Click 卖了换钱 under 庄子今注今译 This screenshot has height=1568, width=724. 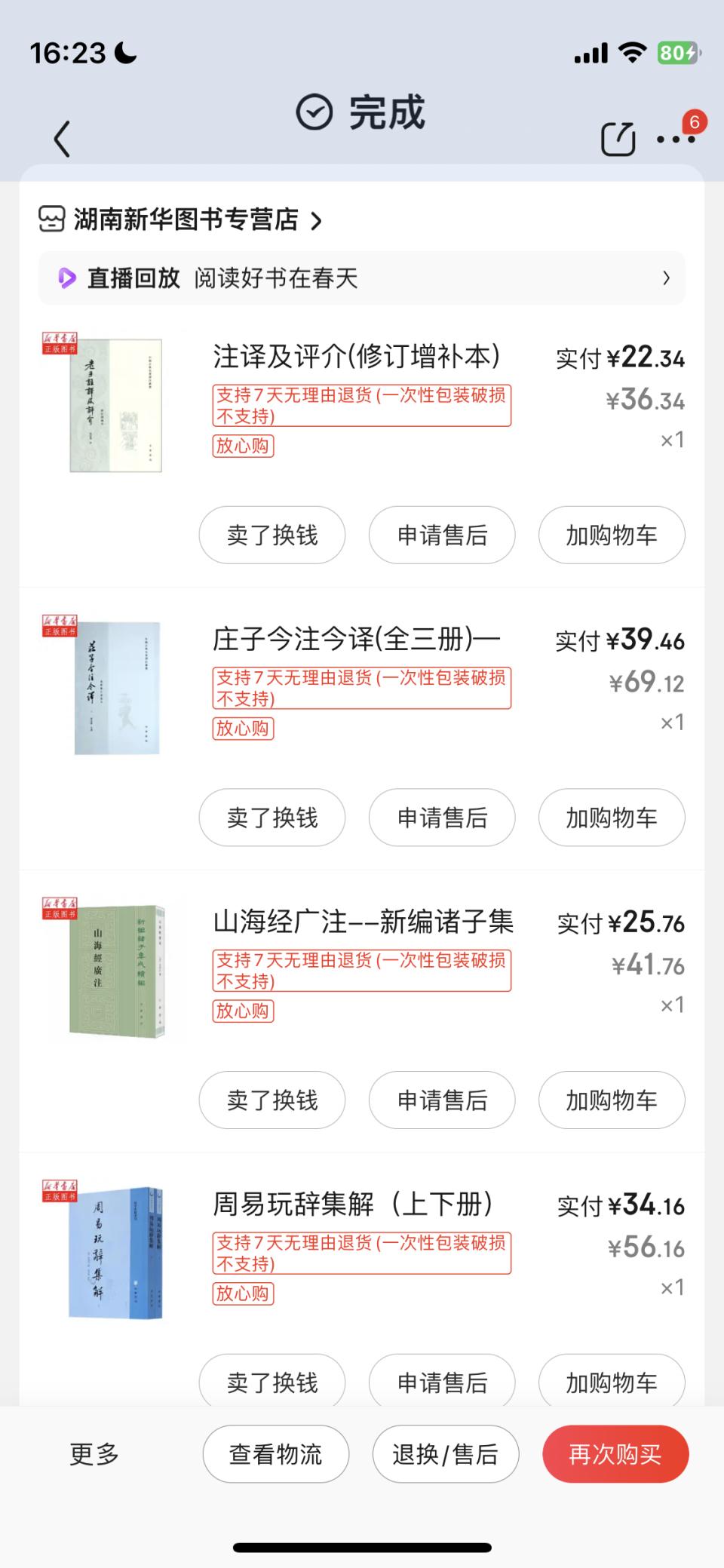point(271,818)
